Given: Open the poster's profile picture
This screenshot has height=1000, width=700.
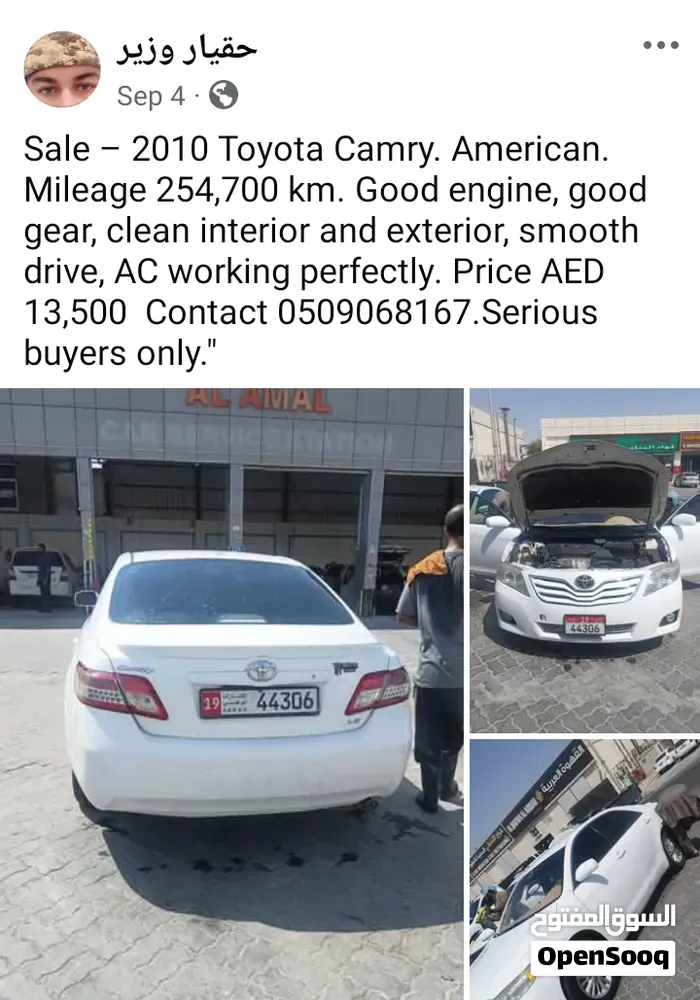Looking at the screenshot, I should [x=62, y=69].
